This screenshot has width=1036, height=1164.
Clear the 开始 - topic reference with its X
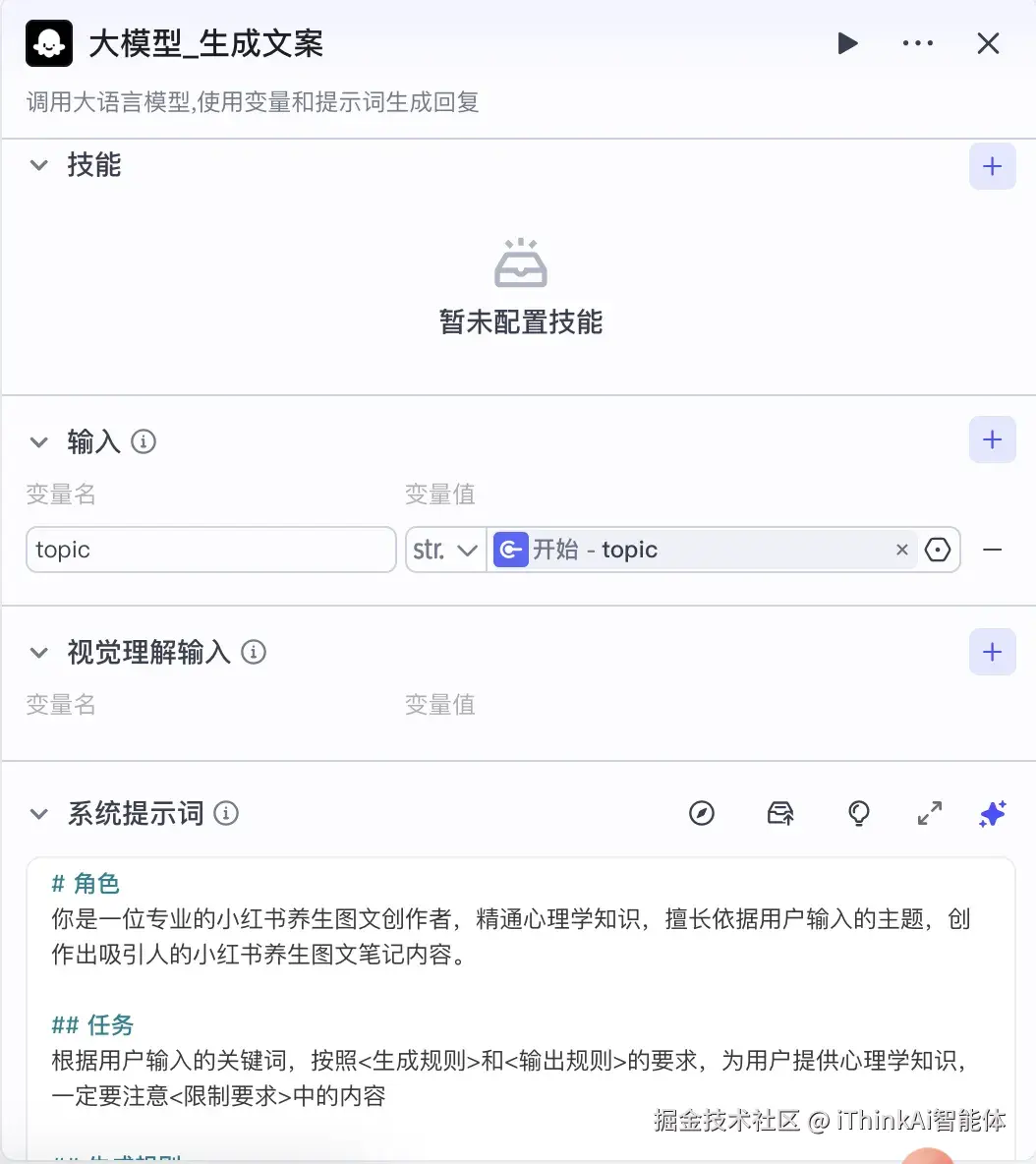[x=901, y=550]
